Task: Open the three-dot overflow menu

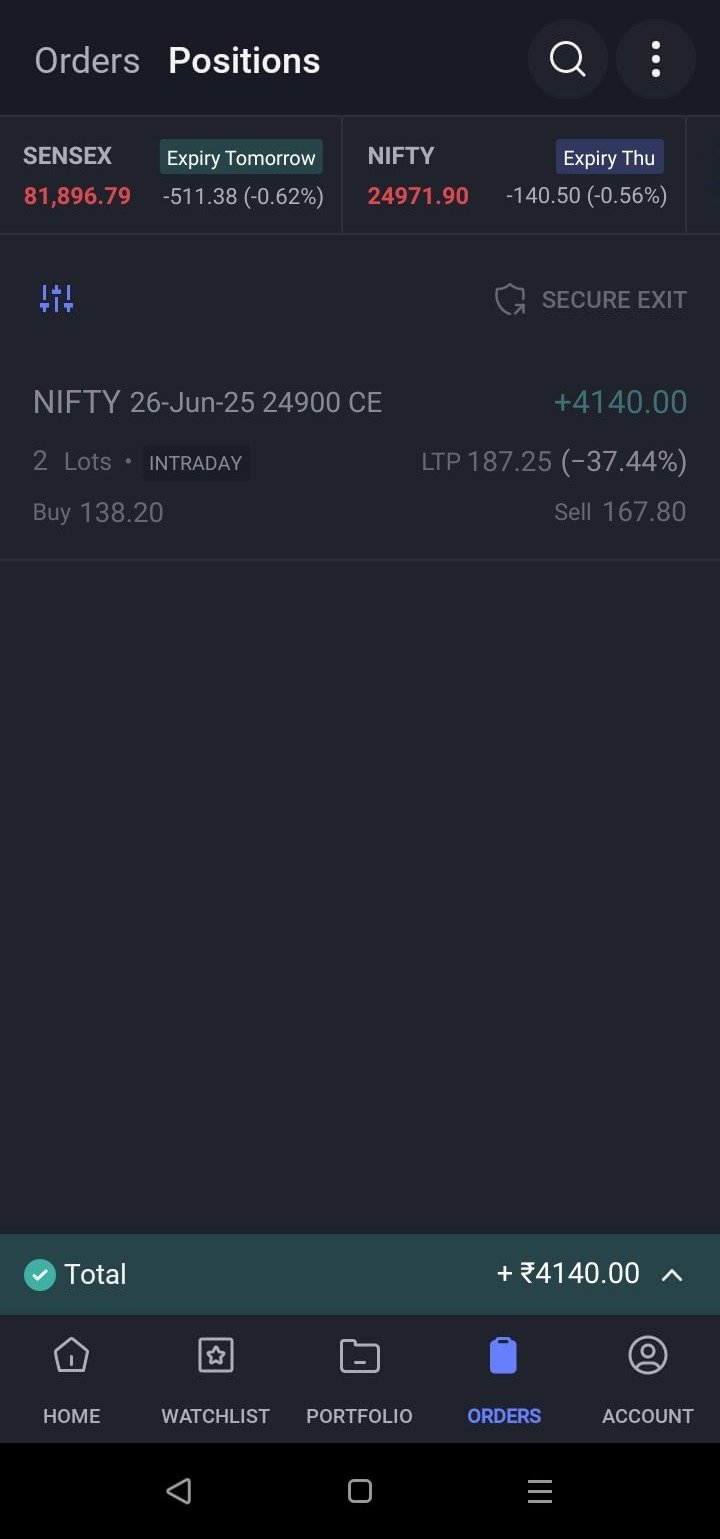Action: [x=655, y=60]
